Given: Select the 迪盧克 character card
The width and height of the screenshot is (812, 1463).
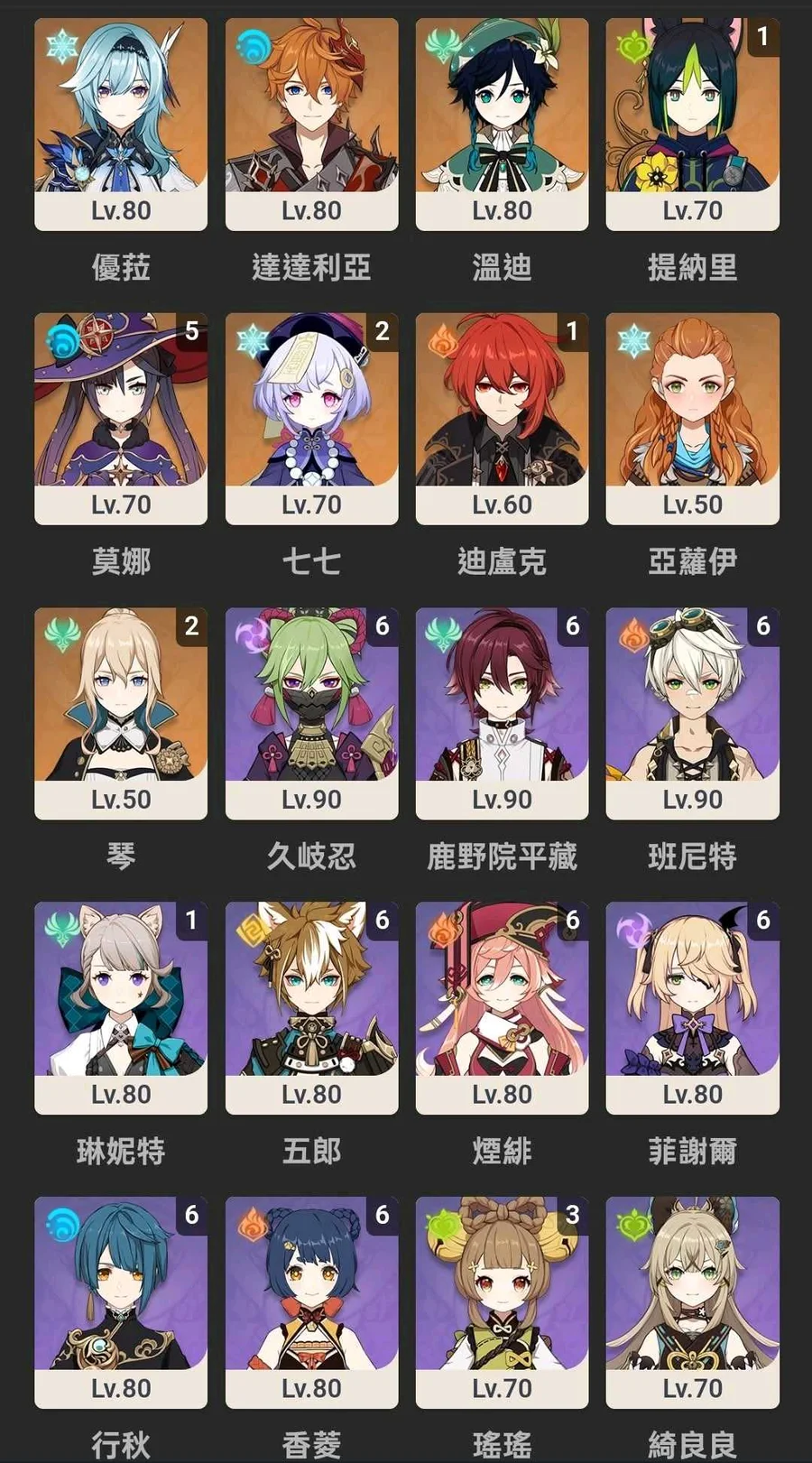Looking at the screenshot, I should 502,418.
